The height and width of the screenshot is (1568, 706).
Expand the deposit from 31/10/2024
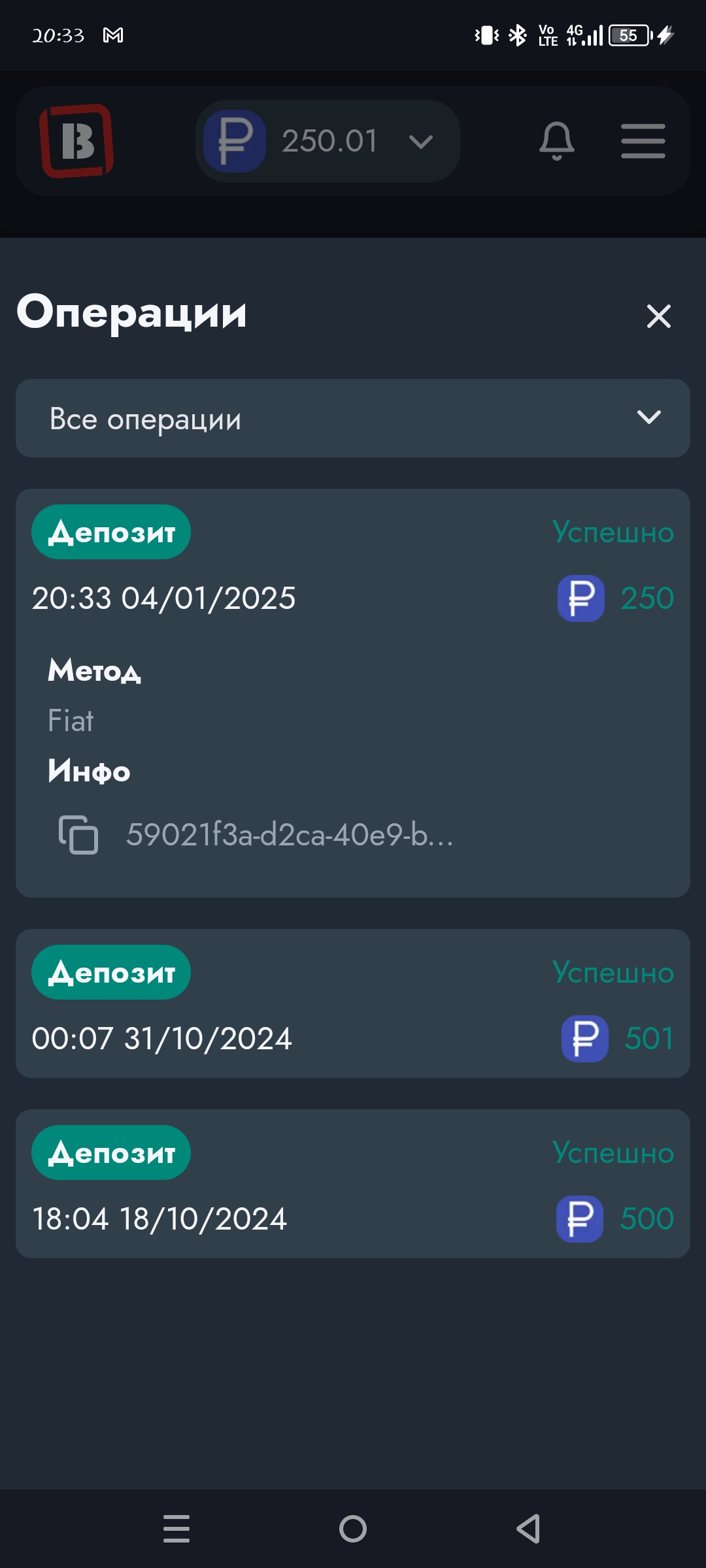pyautogui.click(x=353, y=1004)
